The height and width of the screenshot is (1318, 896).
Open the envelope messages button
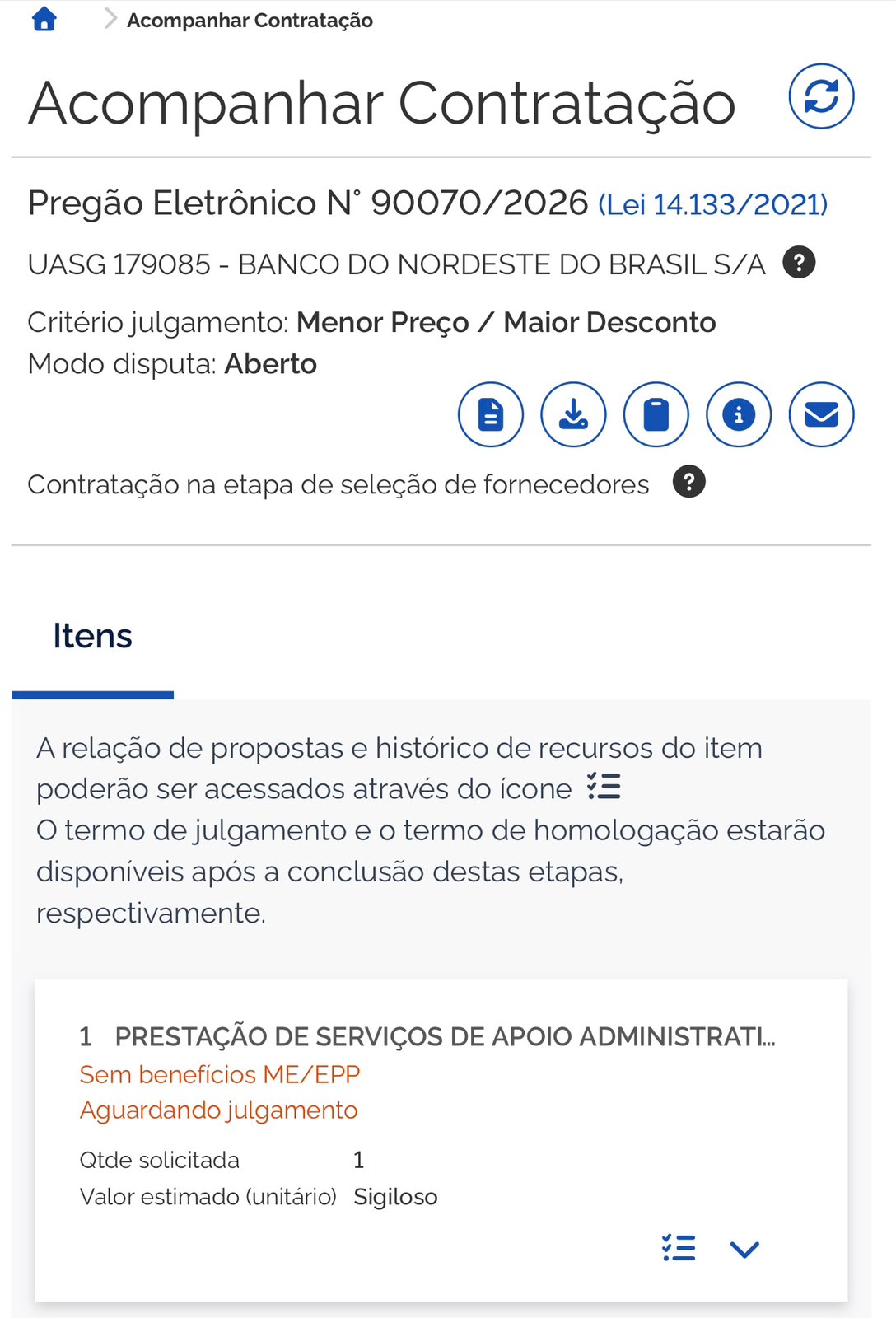click(x=821, y=414)
